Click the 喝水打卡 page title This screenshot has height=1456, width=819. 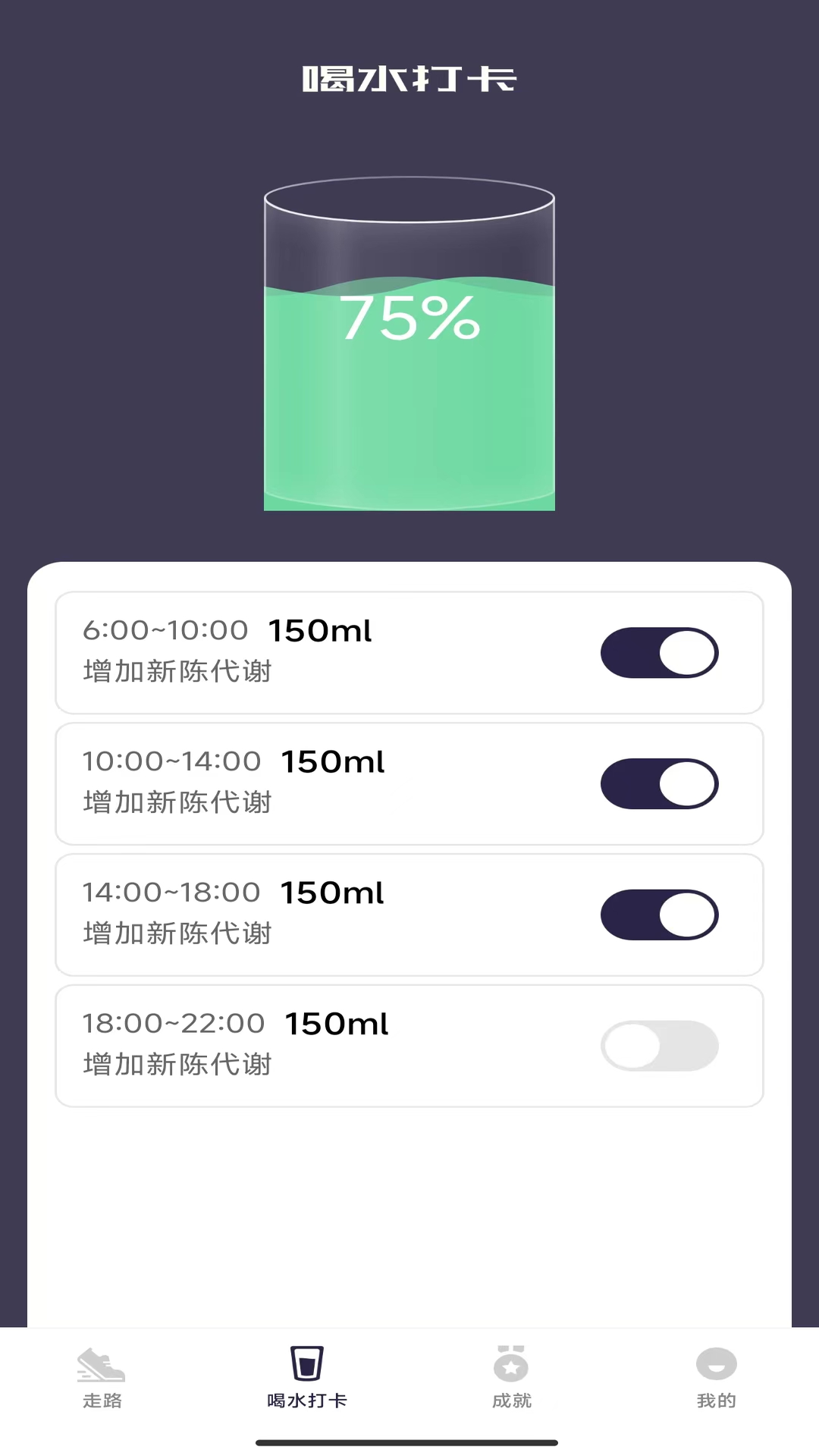click(x=409, y=78)
